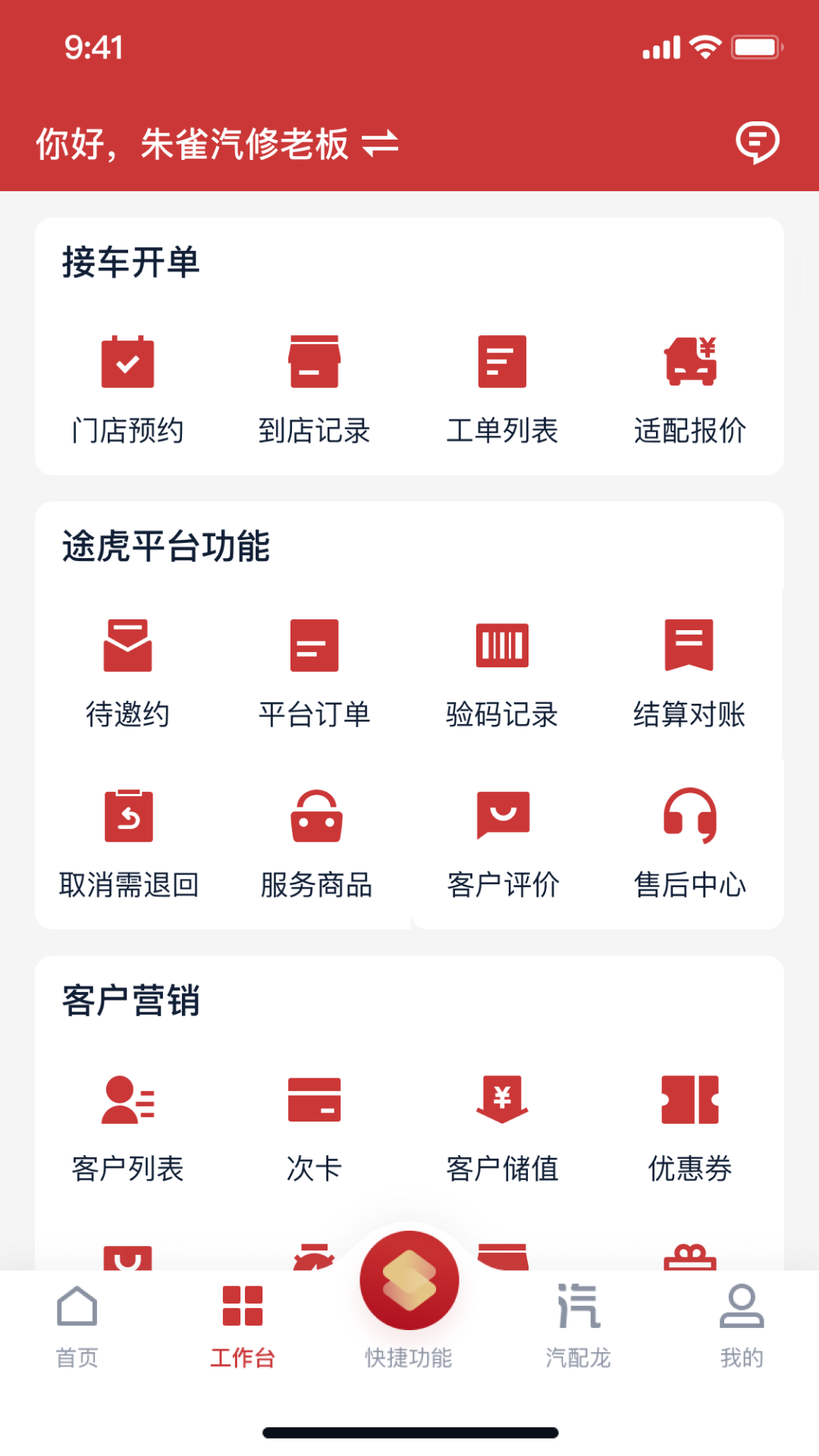Open 服务商品 service products
The width and height of the screenshot is (819, 1456).
pos(316,843)
